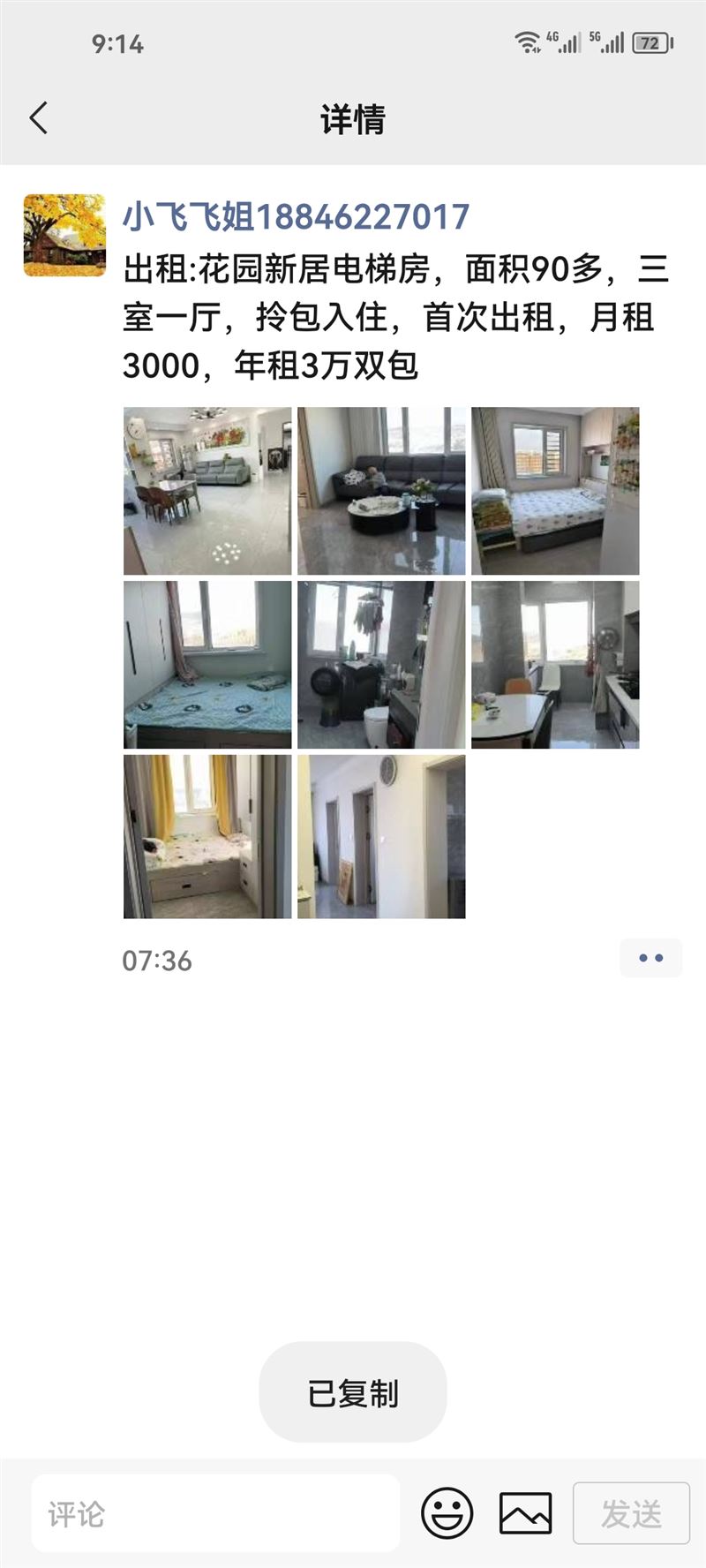The width and height of the screenshot is (706, 1568).
Task: Open the two-dot like and comment menu
Action: click(x=650, y=958)
